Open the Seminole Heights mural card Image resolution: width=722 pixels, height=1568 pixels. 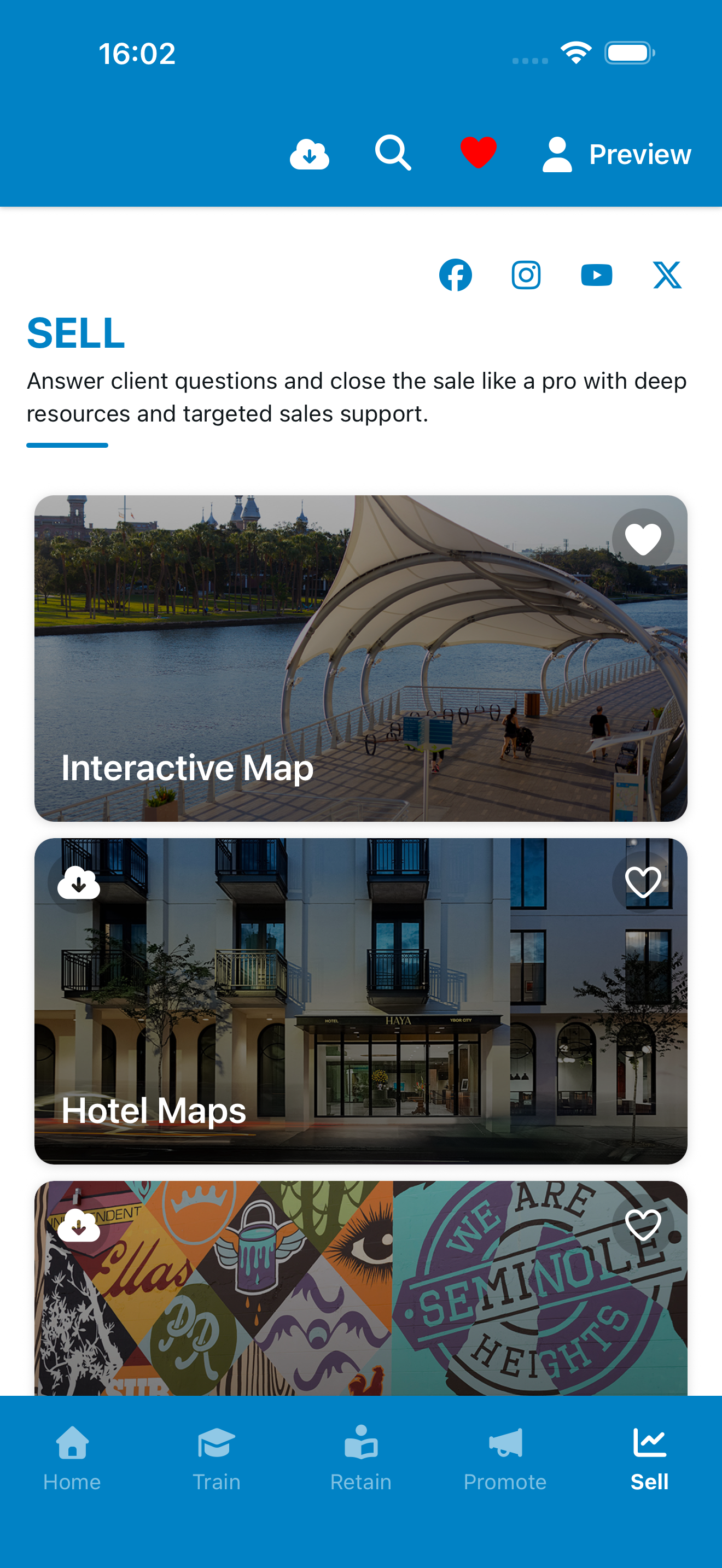pyautogui.click(x=361, y=1288)
